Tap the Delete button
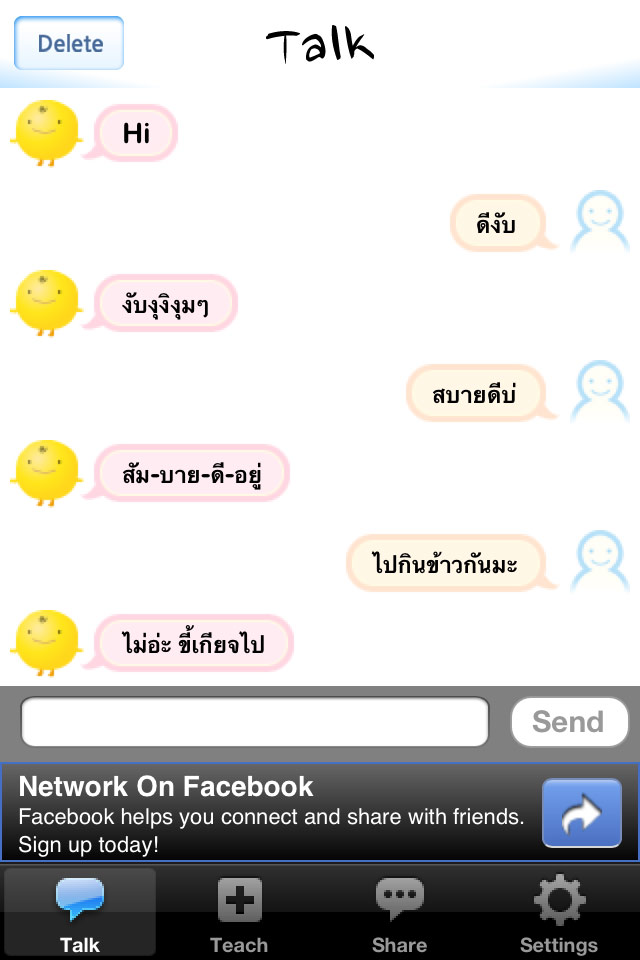The height and width of the screenshot is (960, 640). click(69, 43)
